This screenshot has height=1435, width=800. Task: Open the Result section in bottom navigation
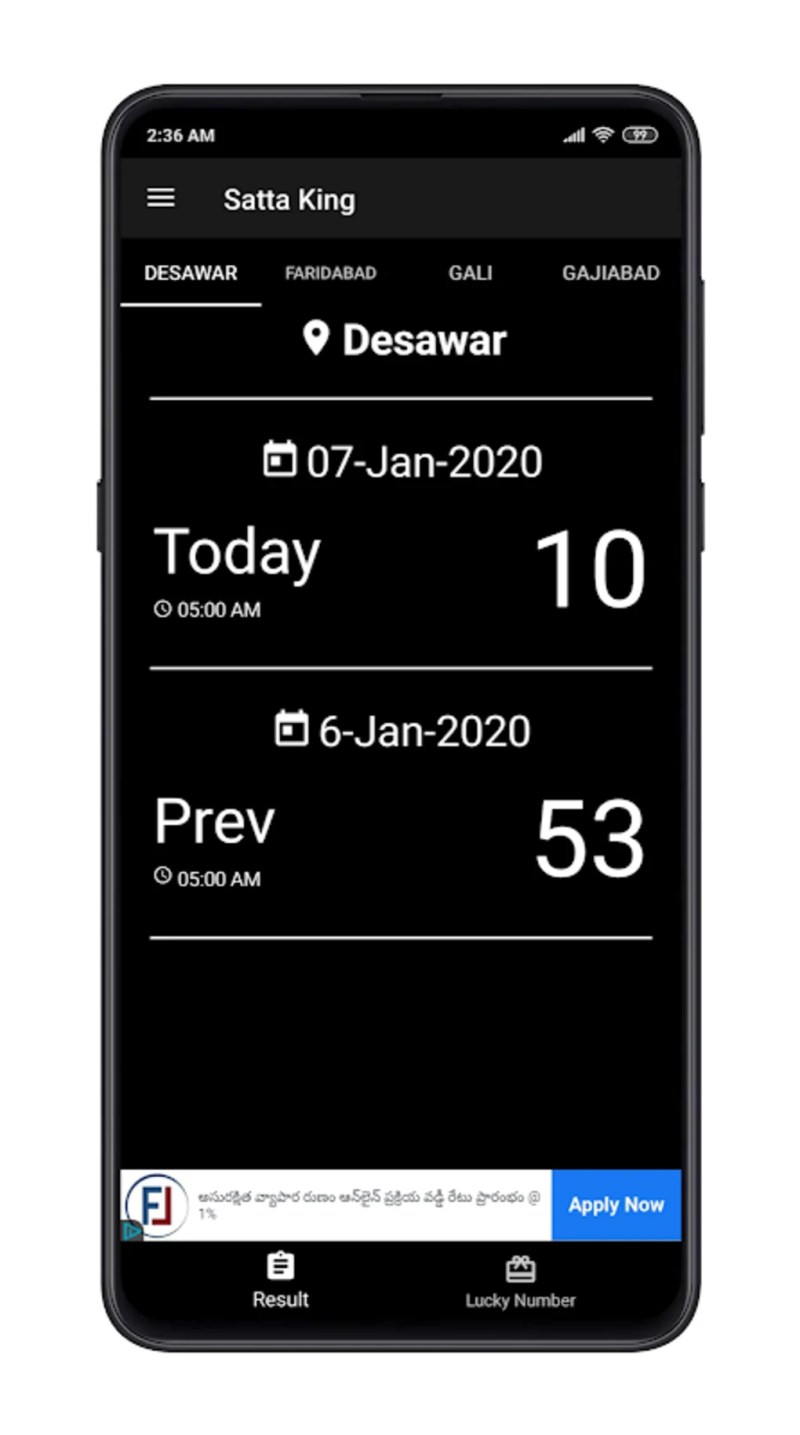point(280,1282)
